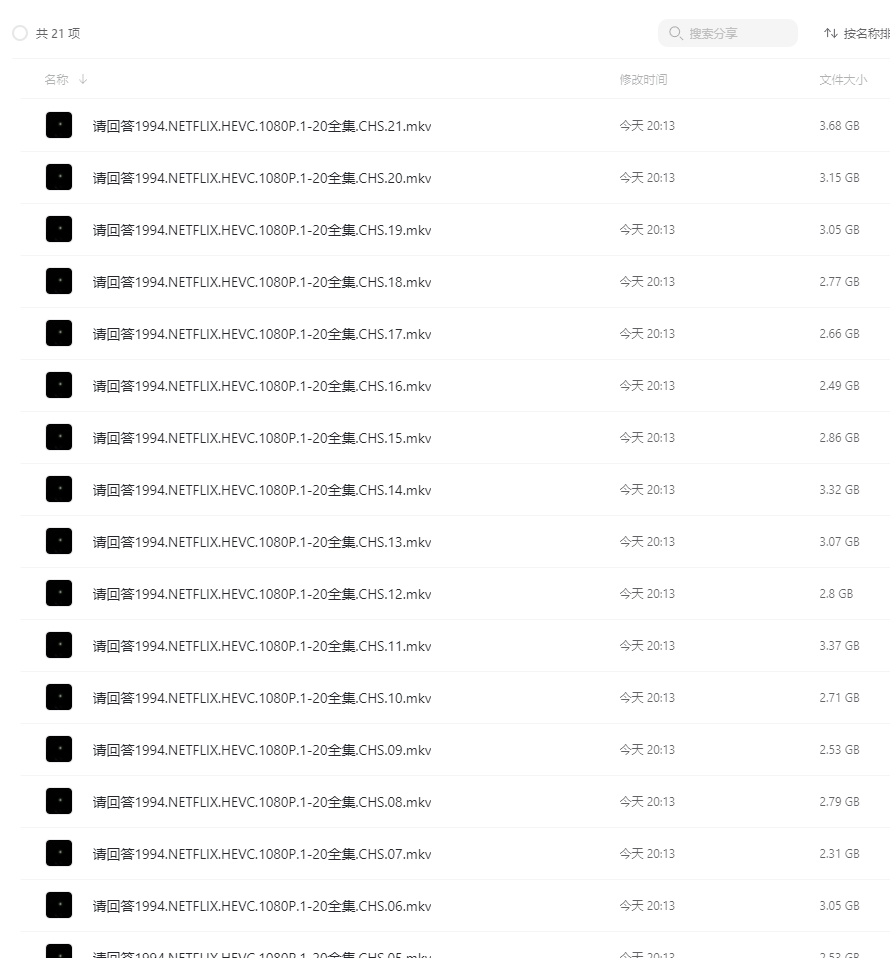Viewport: 890px width, 958px height.
Task: Open the file ending CHS.18.mkv
Action: click(x=261, y=282)
